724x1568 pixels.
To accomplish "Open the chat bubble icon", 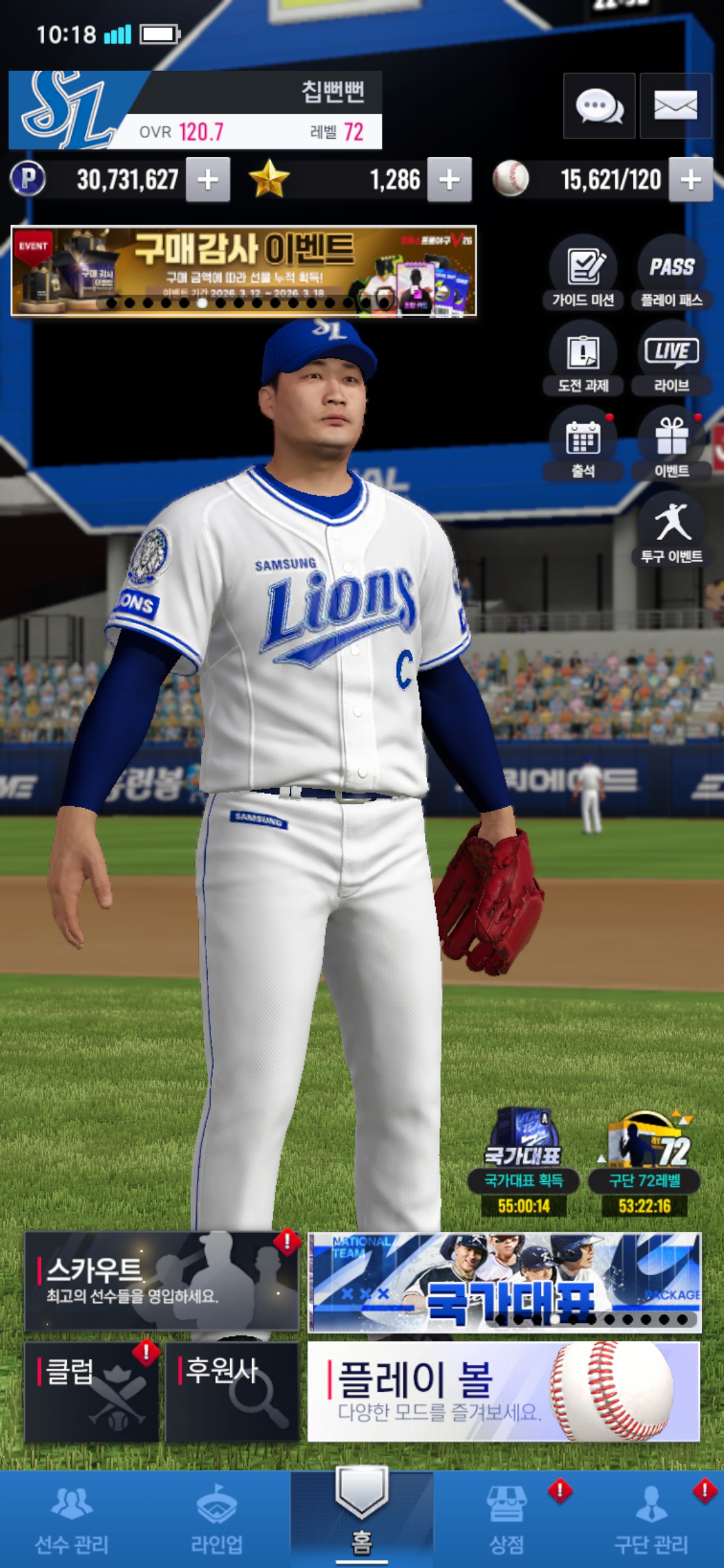I will [599, 106].
